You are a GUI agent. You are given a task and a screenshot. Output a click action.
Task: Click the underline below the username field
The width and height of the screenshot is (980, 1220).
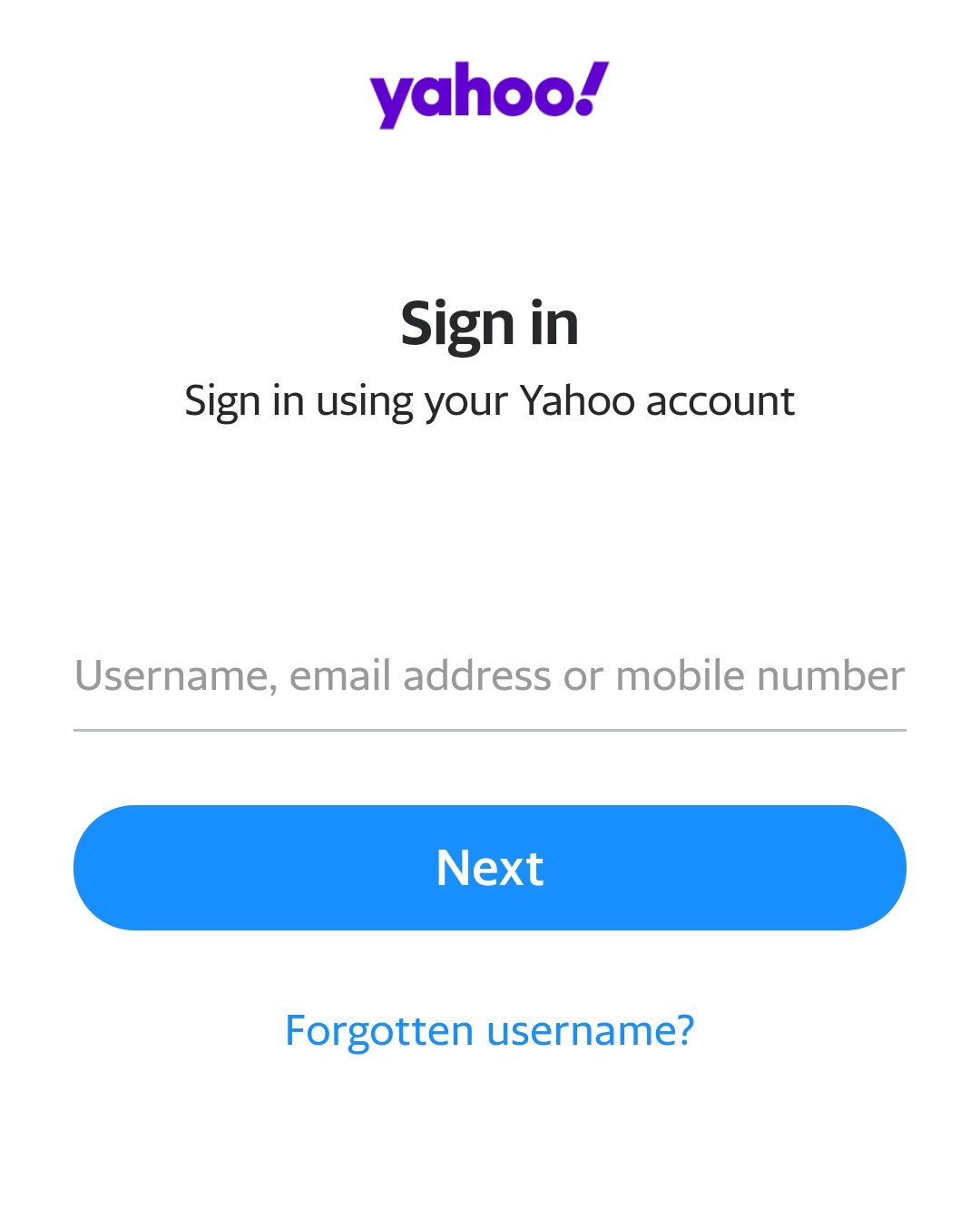coord(490,726)
